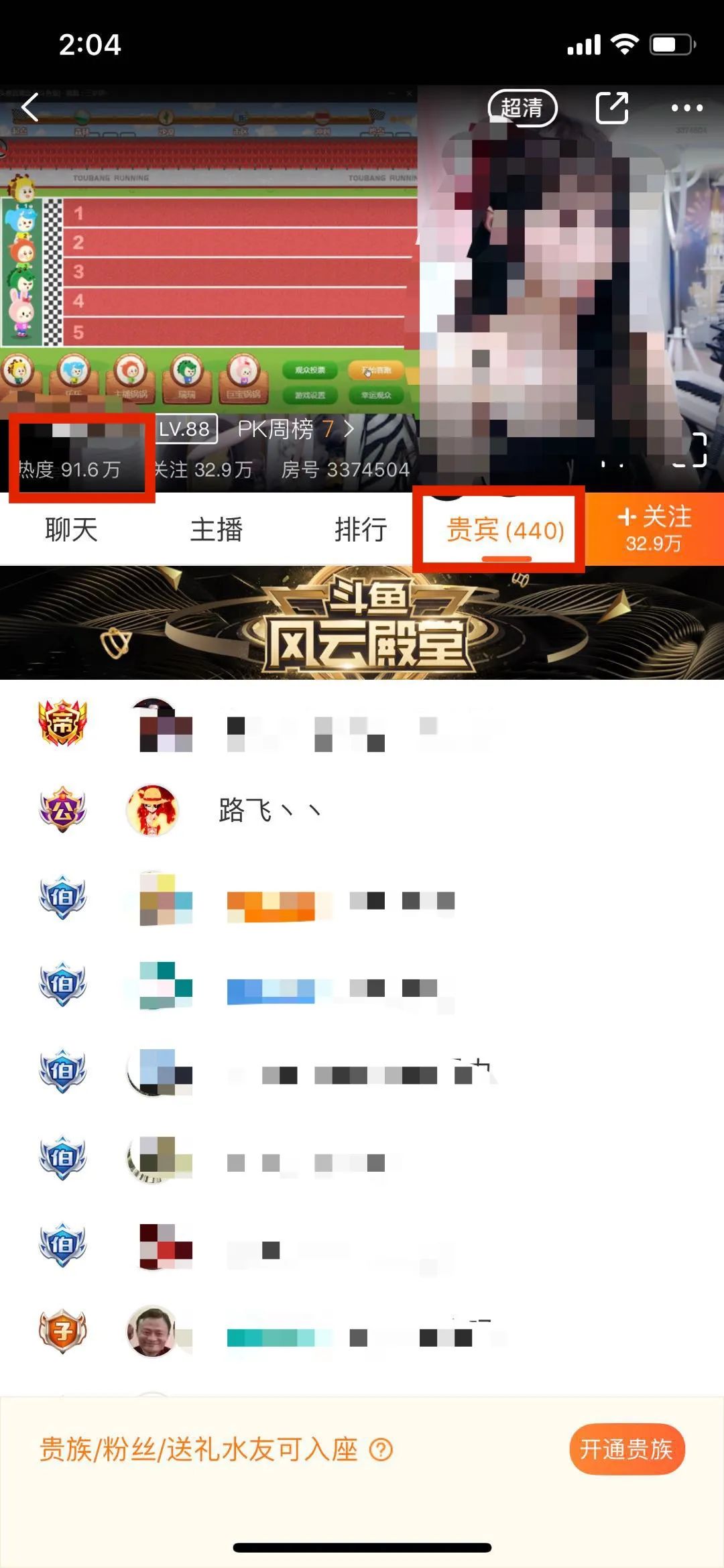This screenshot has width=724, height=1568.
Task: Change video quality via 超清 button
Action: pyautogui.click(x=522, y=108)
